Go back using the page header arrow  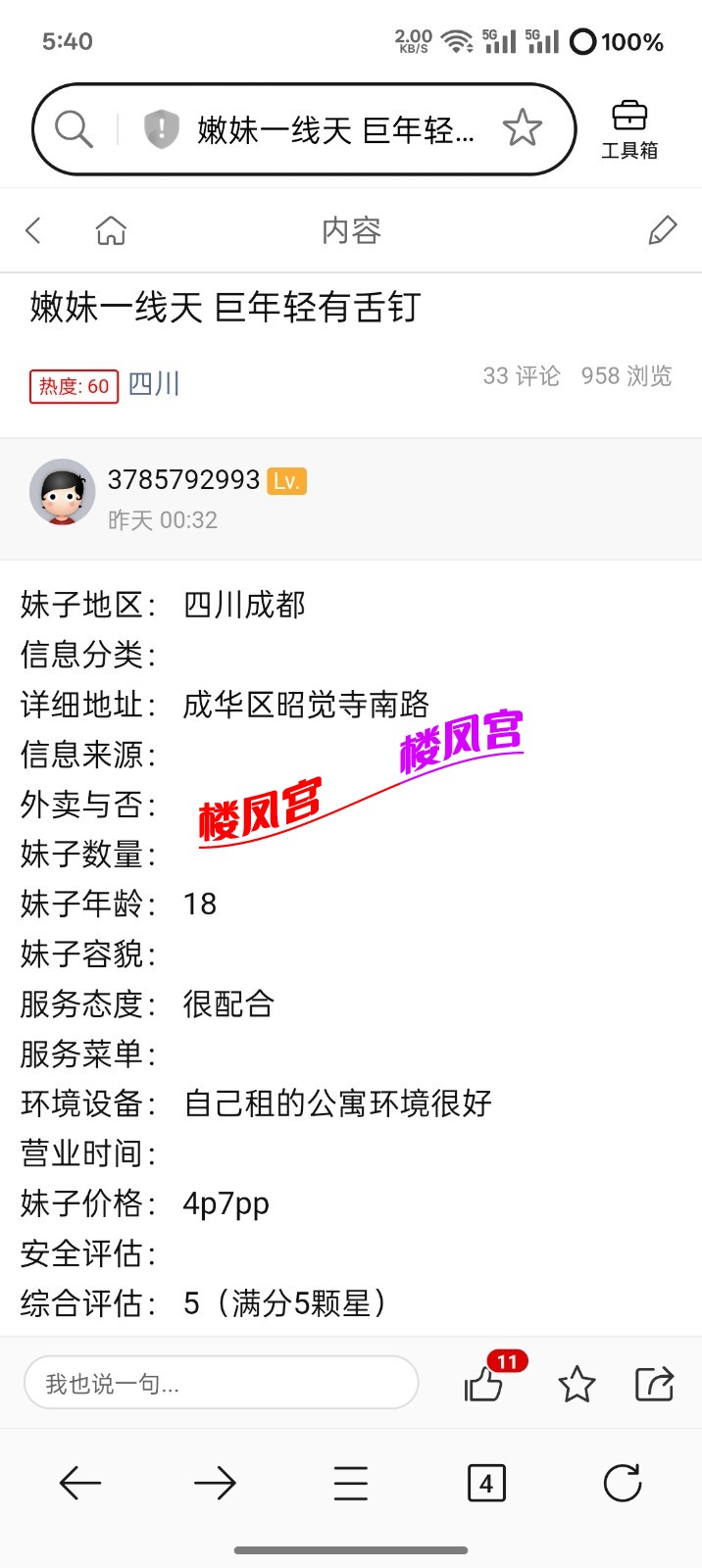click(x=33, y=230)
